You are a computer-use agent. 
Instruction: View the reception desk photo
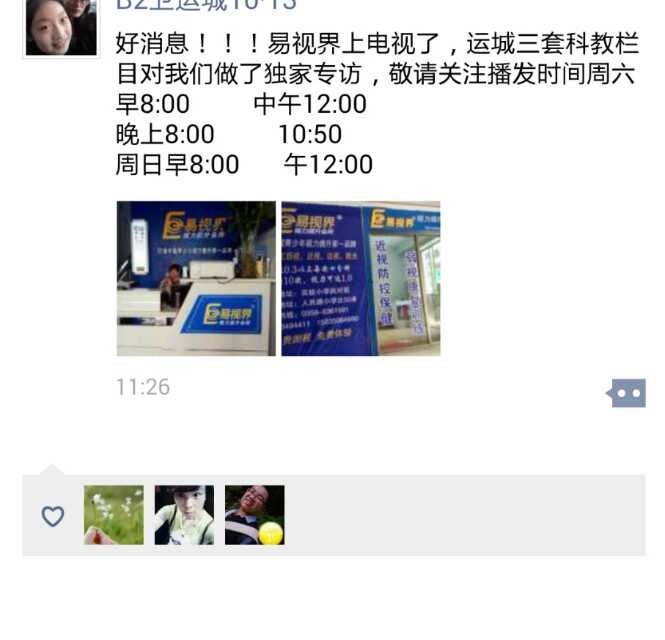click(196, 278)
